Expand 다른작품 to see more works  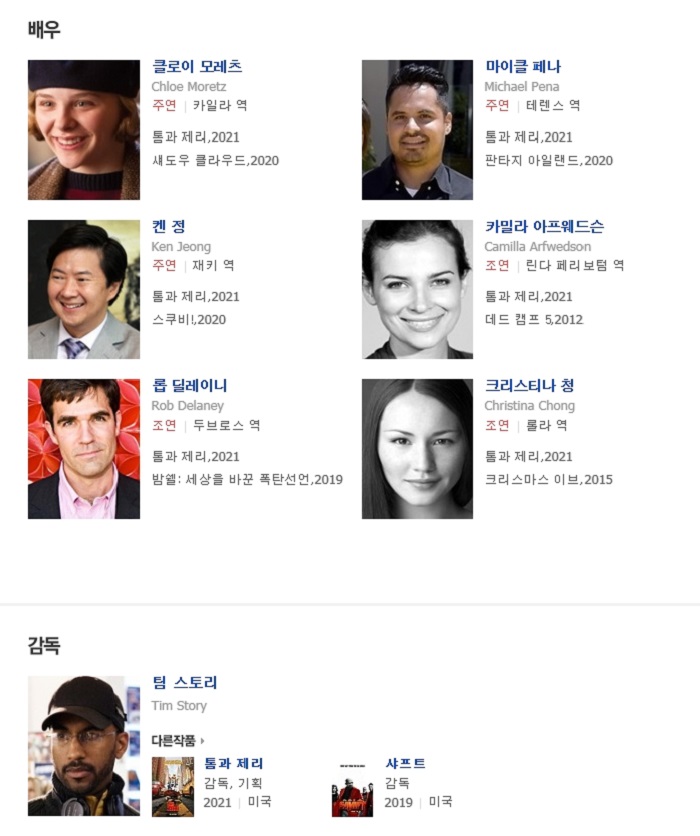178,741
